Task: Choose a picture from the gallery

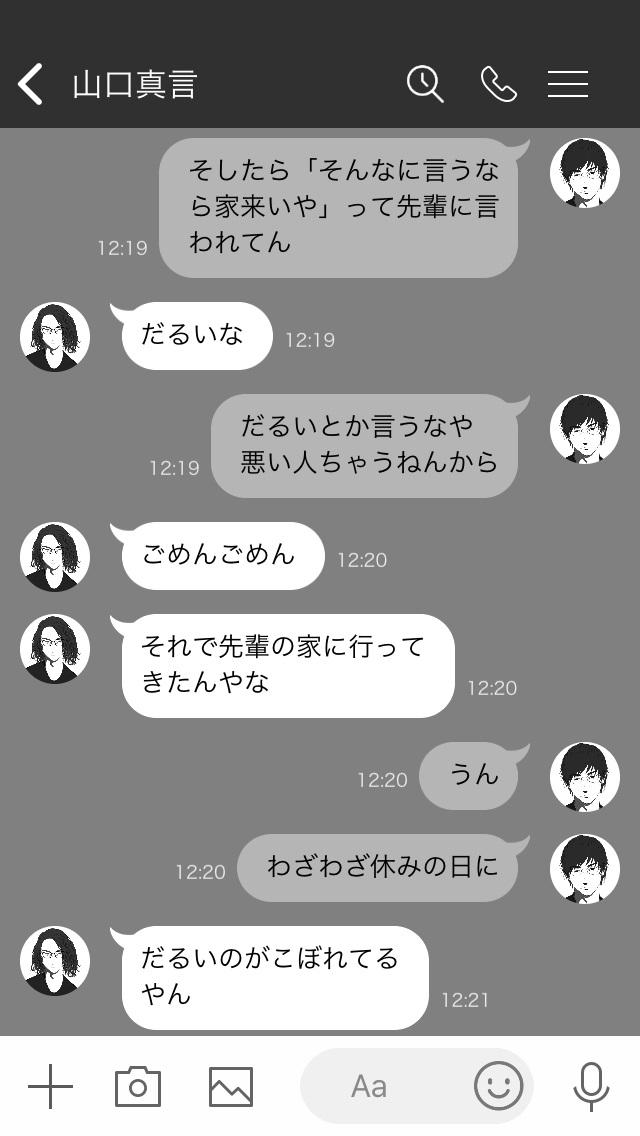Action: coord(230,1086)
